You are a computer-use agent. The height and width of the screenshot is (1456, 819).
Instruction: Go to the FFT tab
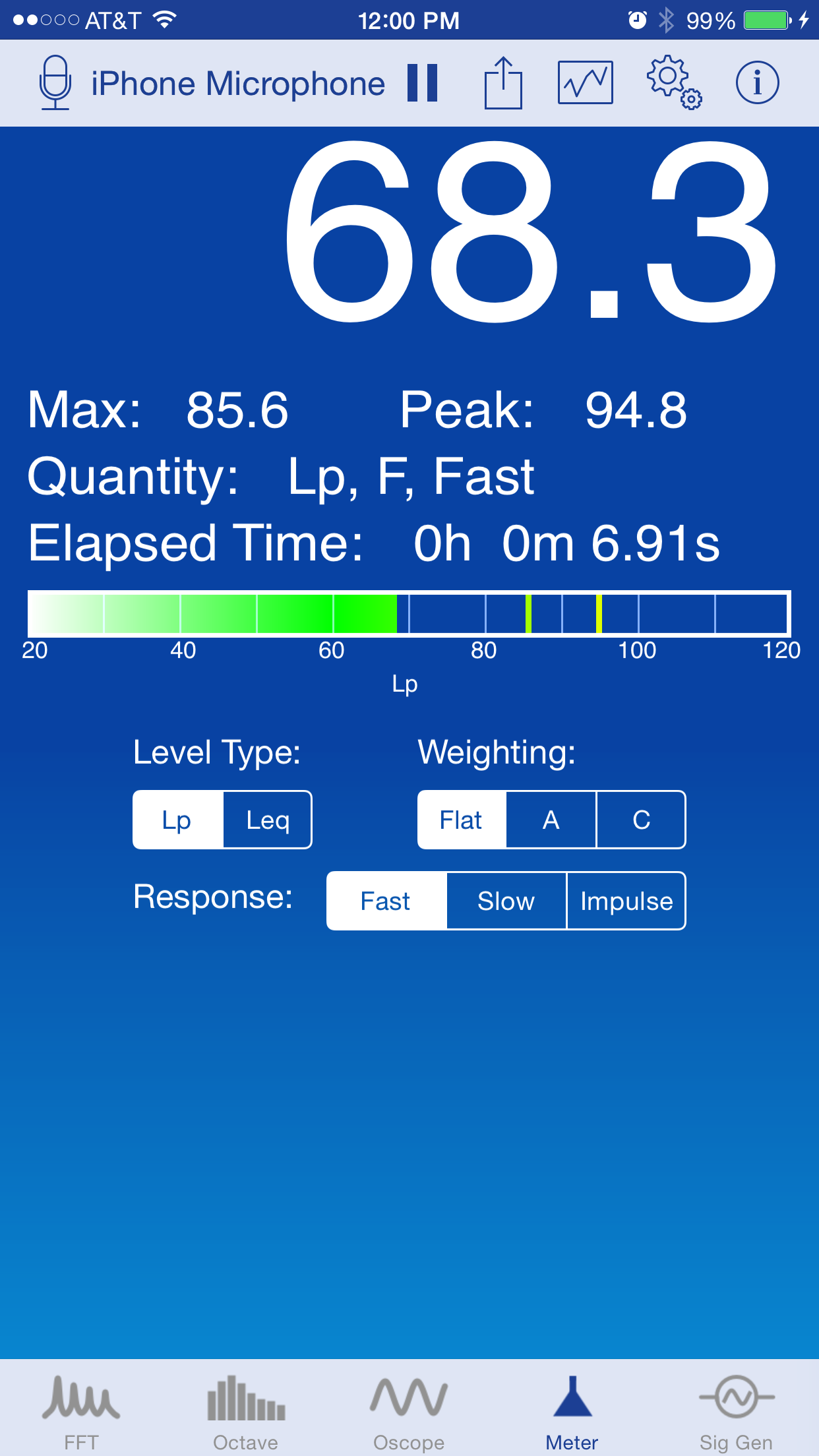point(82,1411)
